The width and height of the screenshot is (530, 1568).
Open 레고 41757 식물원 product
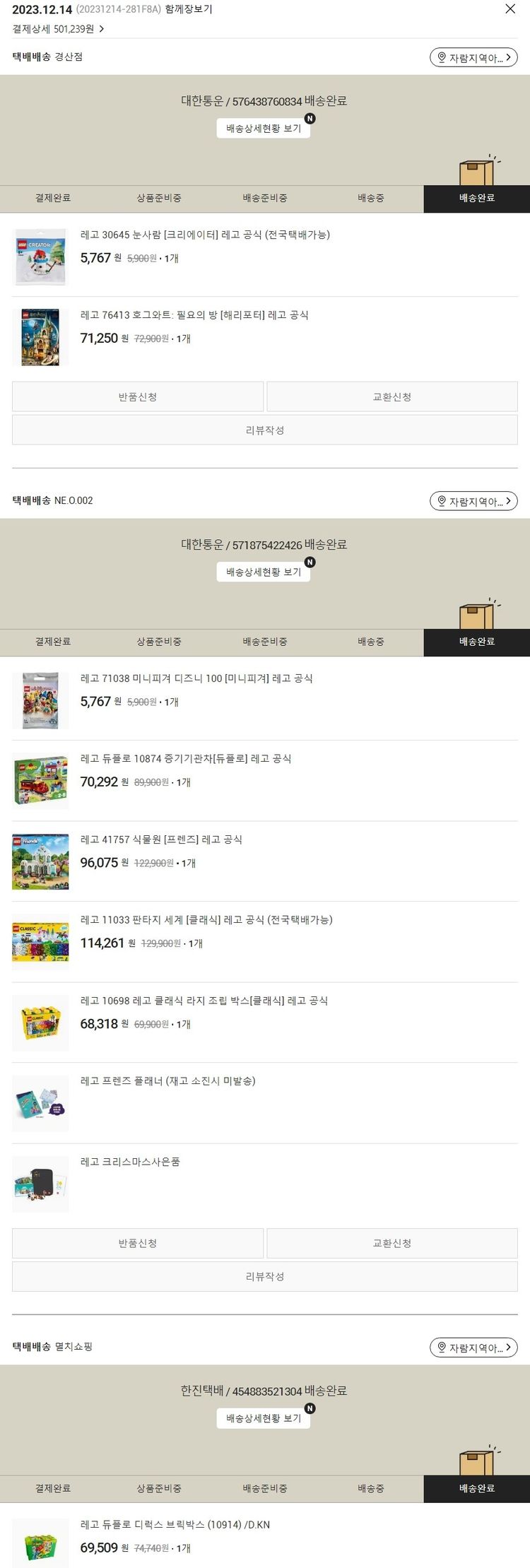[x=161, y=839]
